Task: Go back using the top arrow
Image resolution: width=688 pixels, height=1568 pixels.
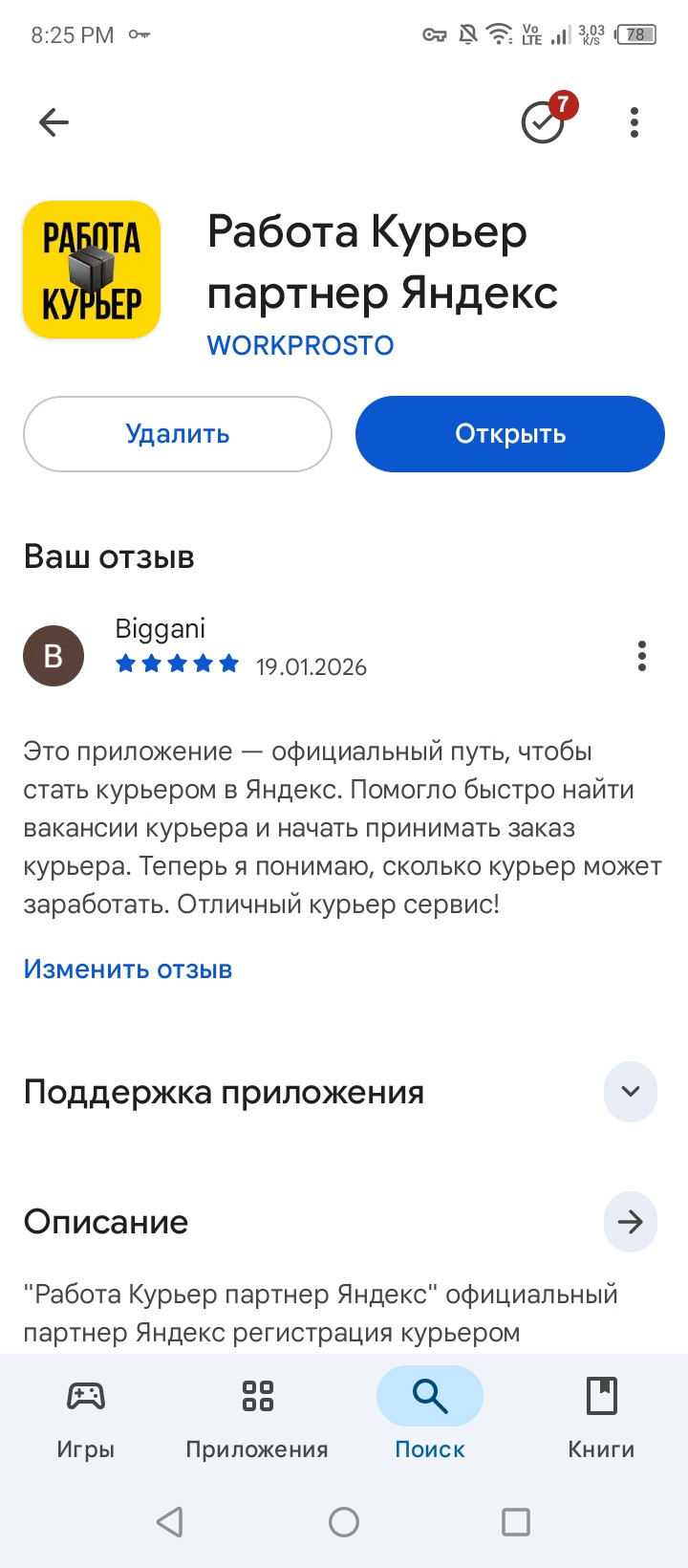Action: coord(54,122)
